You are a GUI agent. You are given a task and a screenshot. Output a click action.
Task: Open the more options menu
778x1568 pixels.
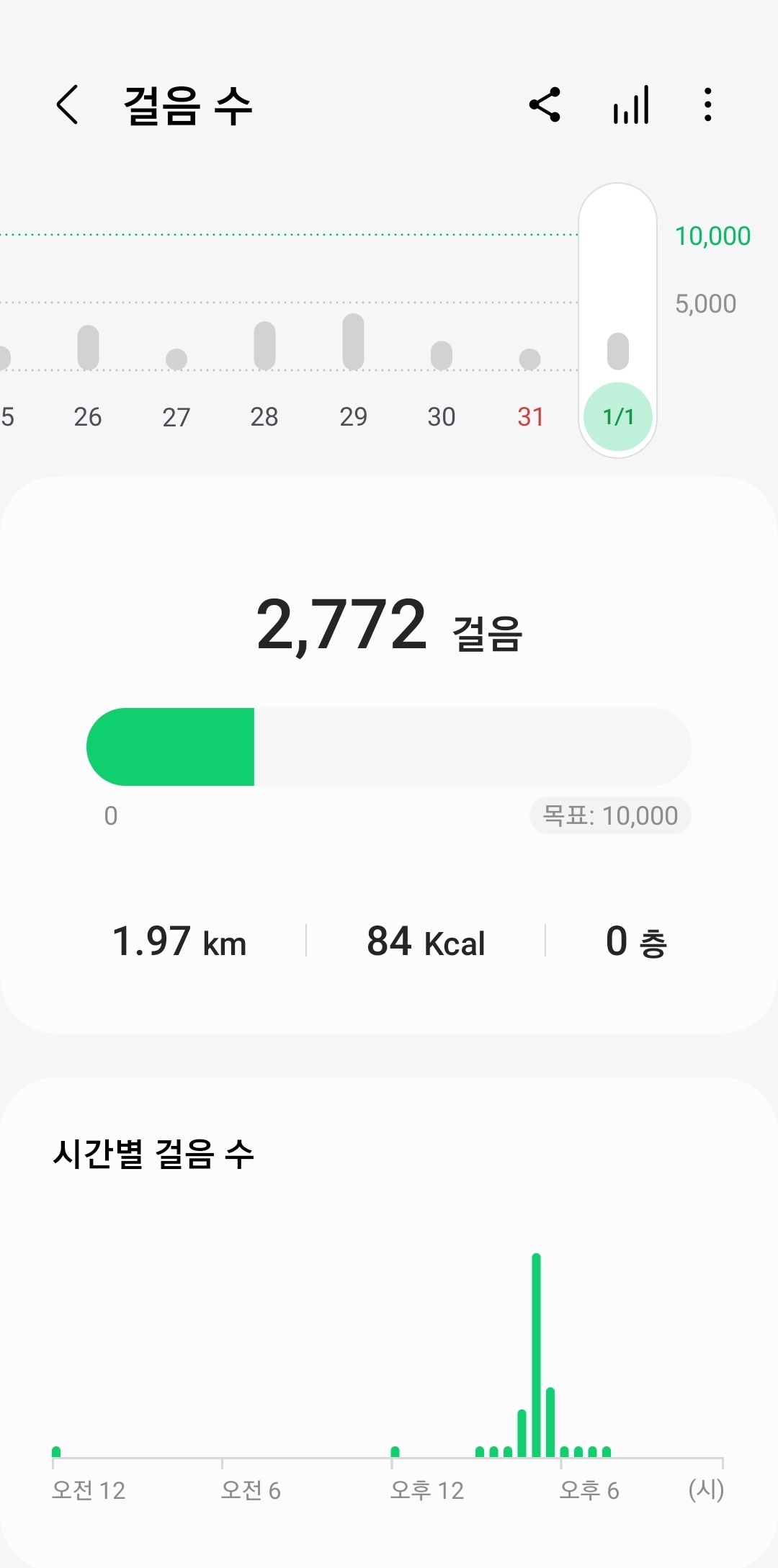coord(708,105)
